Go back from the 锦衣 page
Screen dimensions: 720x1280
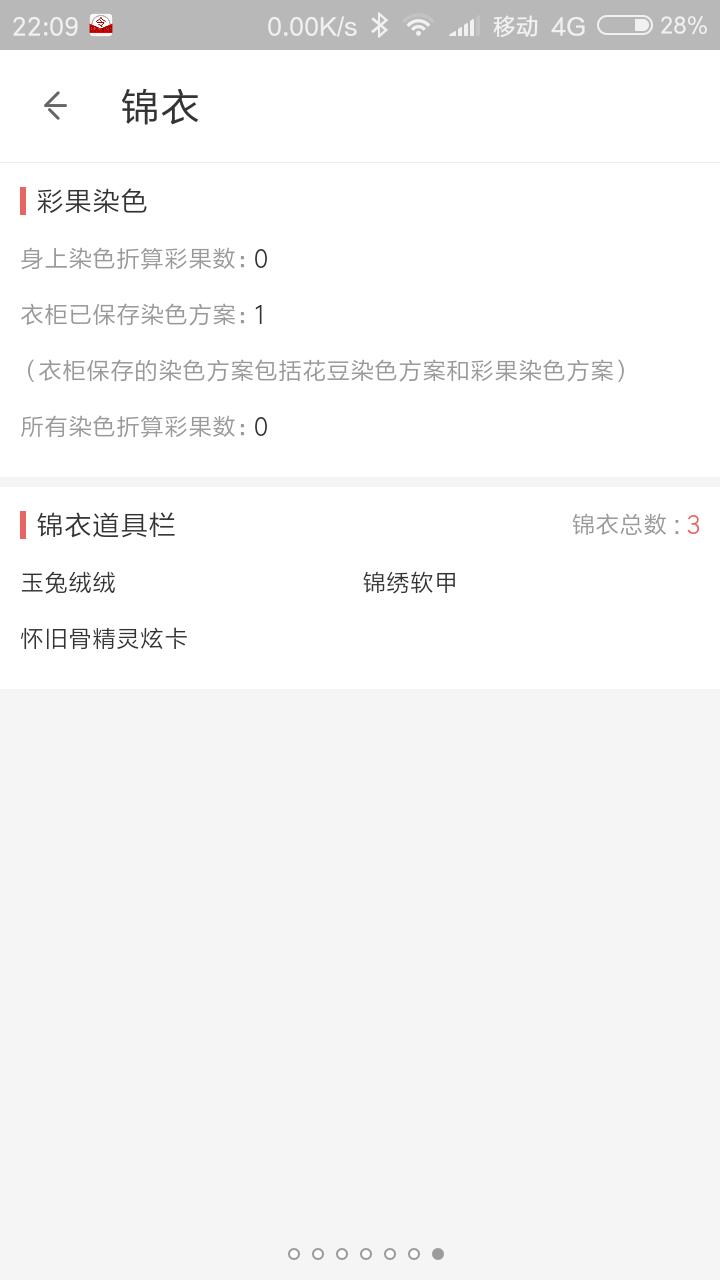pos(55,106)
